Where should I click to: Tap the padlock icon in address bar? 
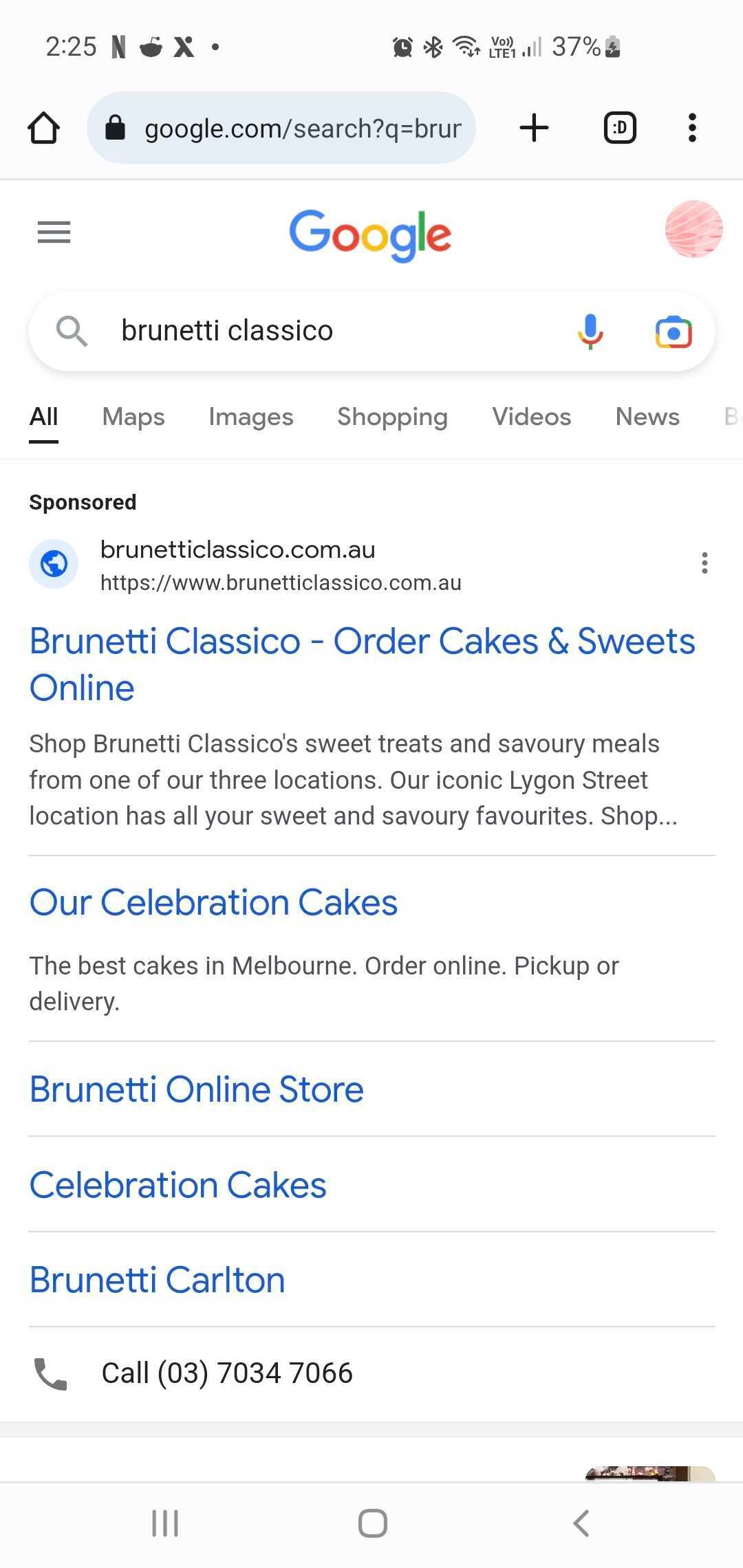pyautogui.click(x=115, y=127)
